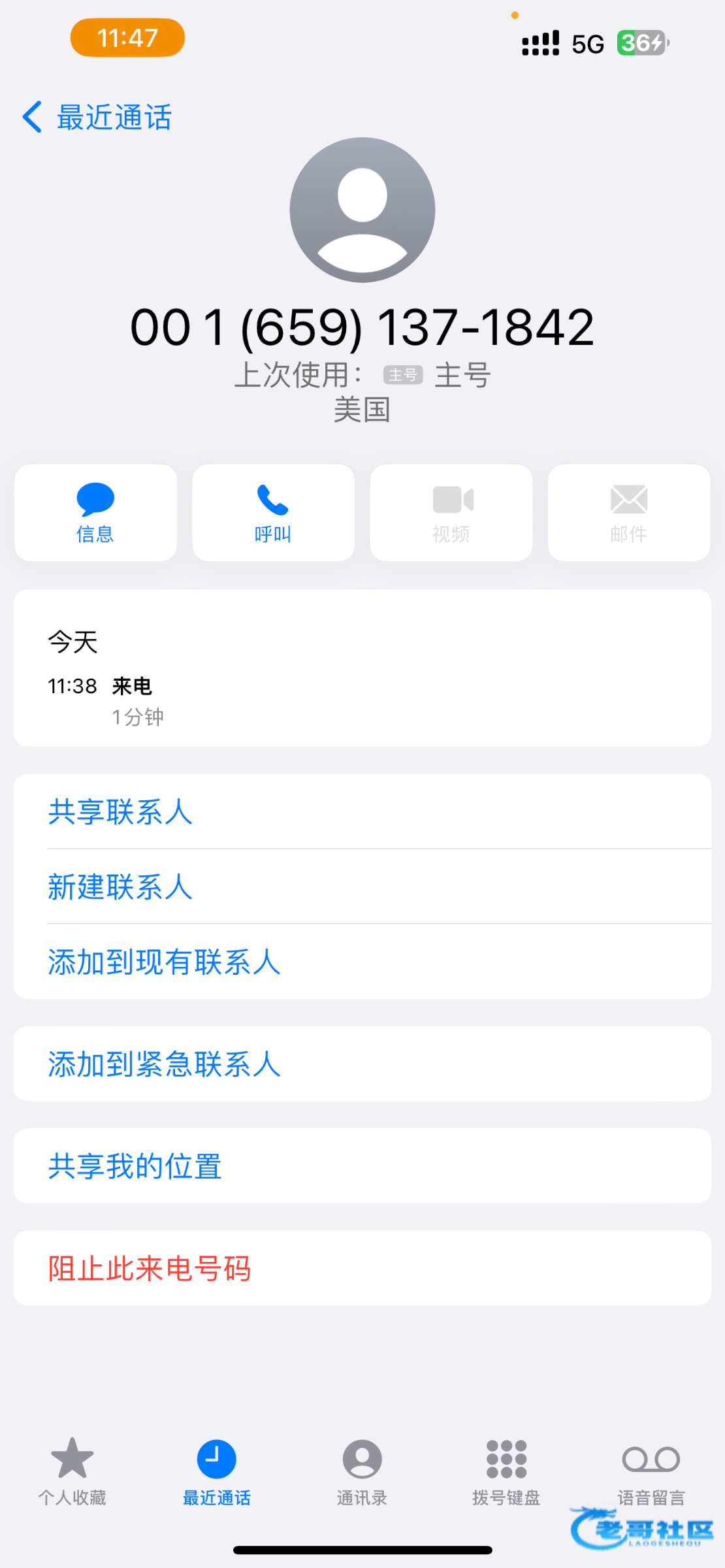Call this number with 呼叫

point(273,513)
